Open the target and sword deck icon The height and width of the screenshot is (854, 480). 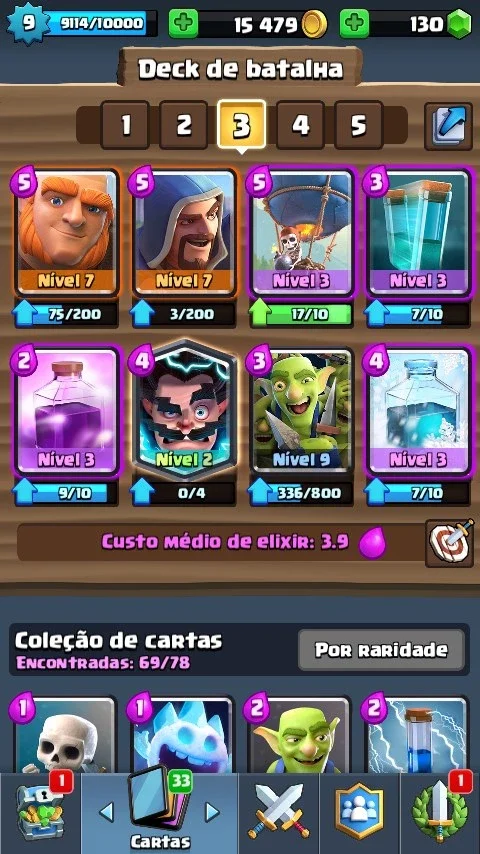point(449,543)
